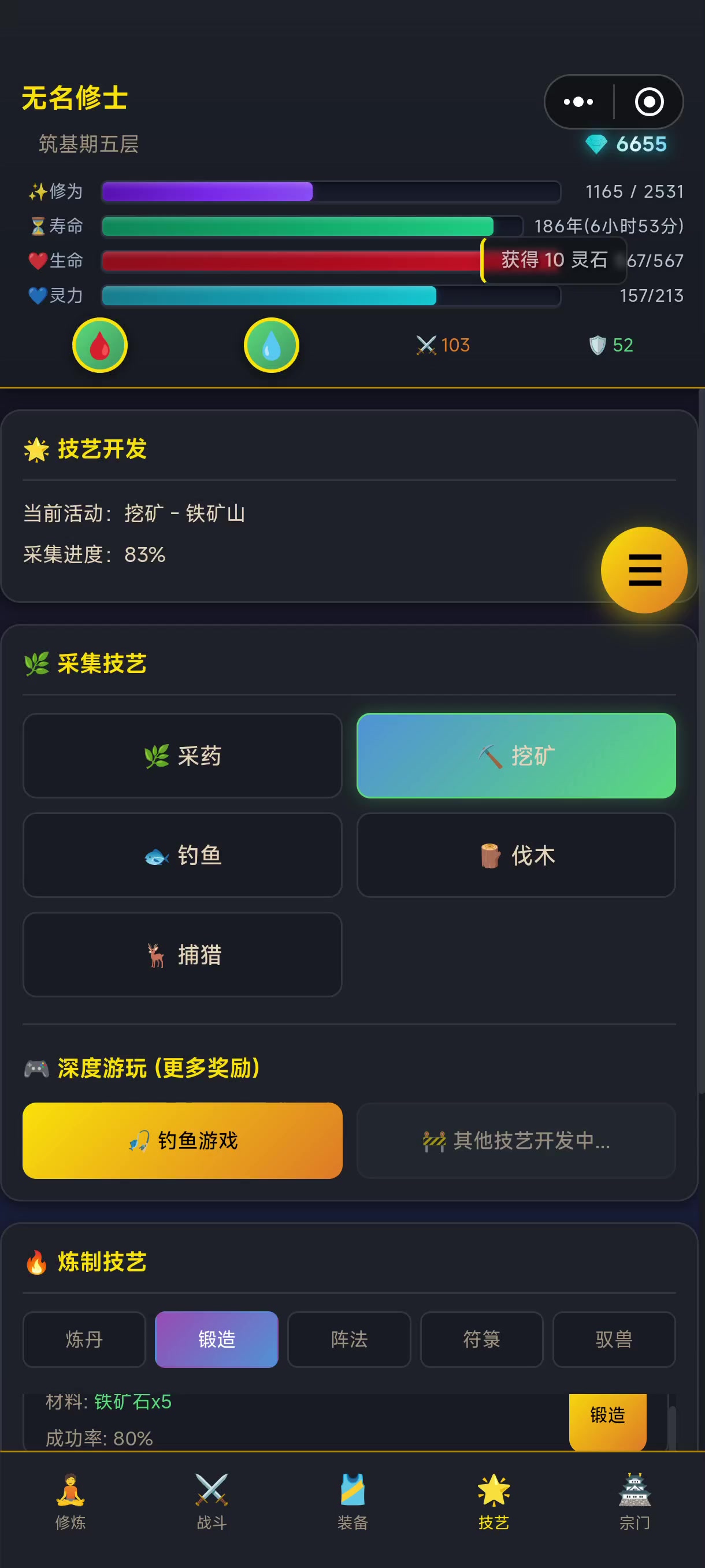Go to the 修炼 bottom tab
Image resolution: width=705 pixels, height=1568 pixels.
(70, 1502)
